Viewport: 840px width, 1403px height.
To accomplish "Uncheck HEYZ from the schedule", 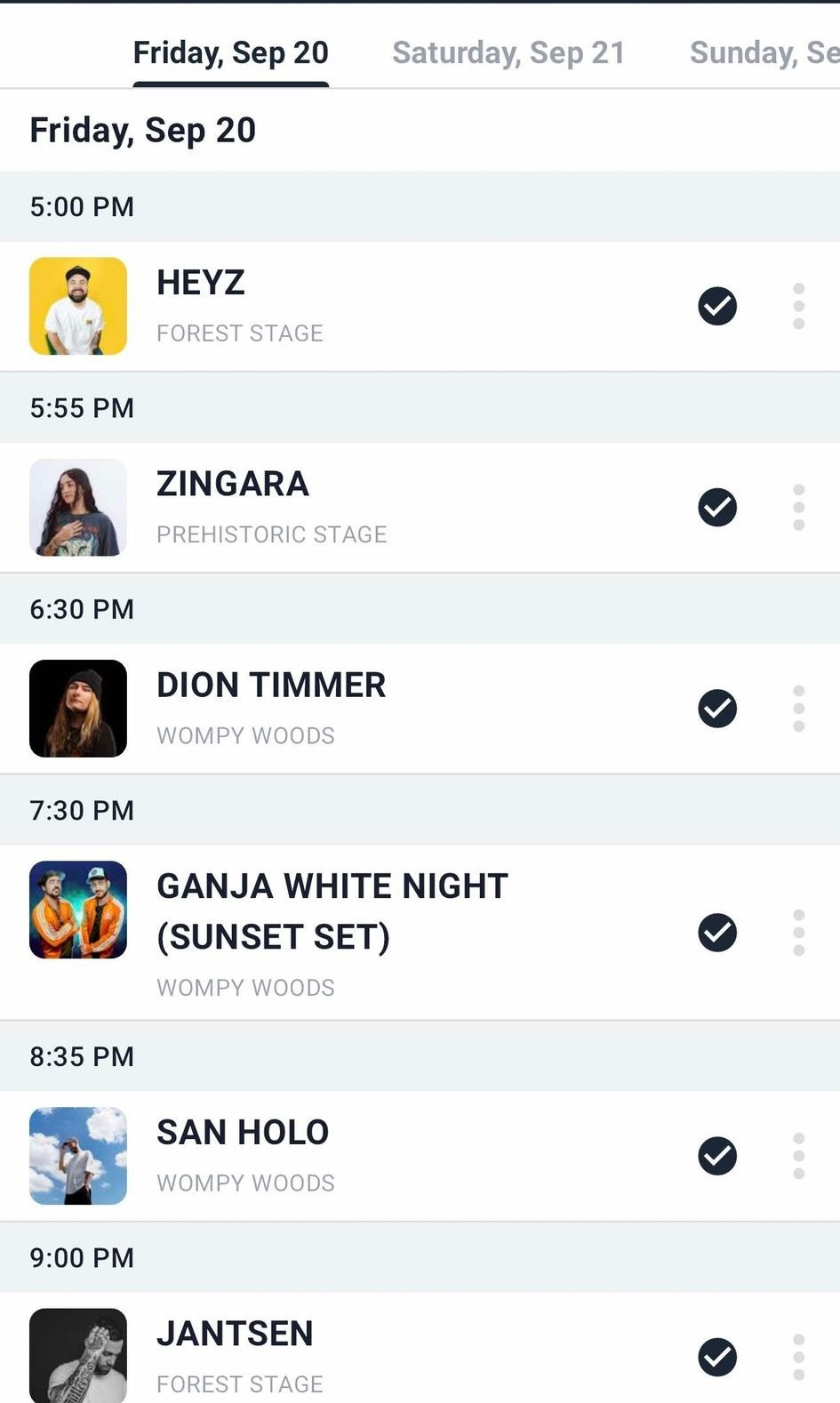I will pyautogui.click(x=717, y=306).
